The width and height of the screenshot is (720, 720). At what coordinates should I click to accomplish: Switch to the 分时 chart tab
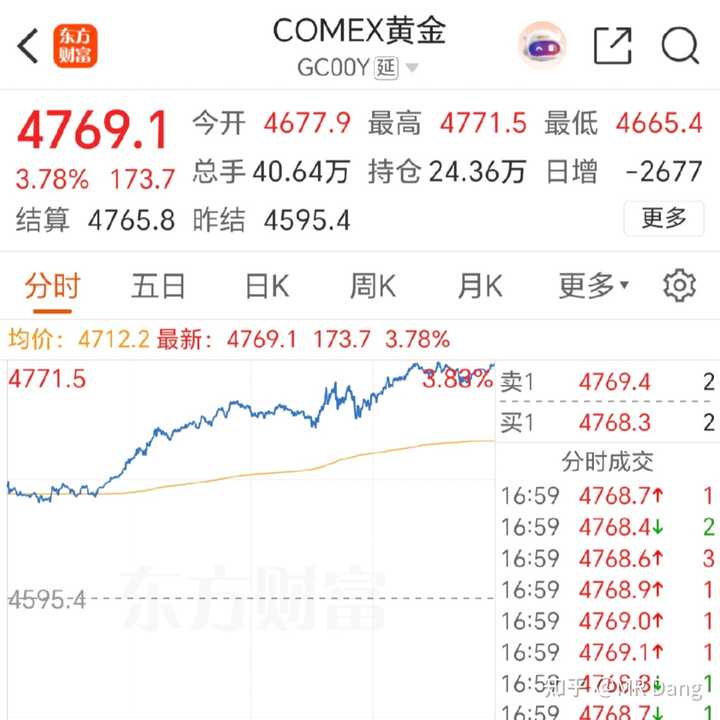click(x=52, y=287)
